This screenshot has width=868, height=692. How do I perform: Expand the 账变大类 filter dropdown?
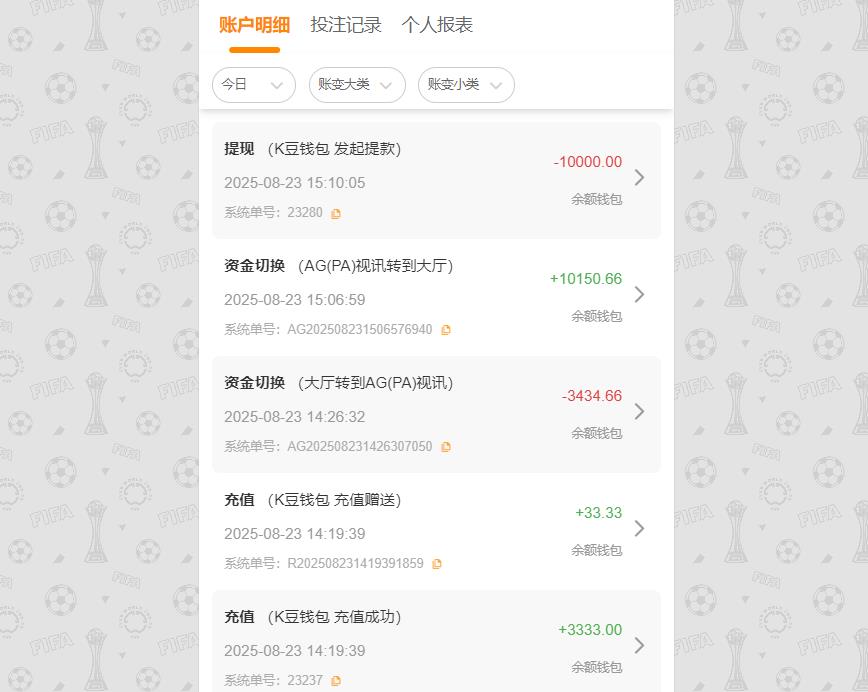[x=357, y=85]
